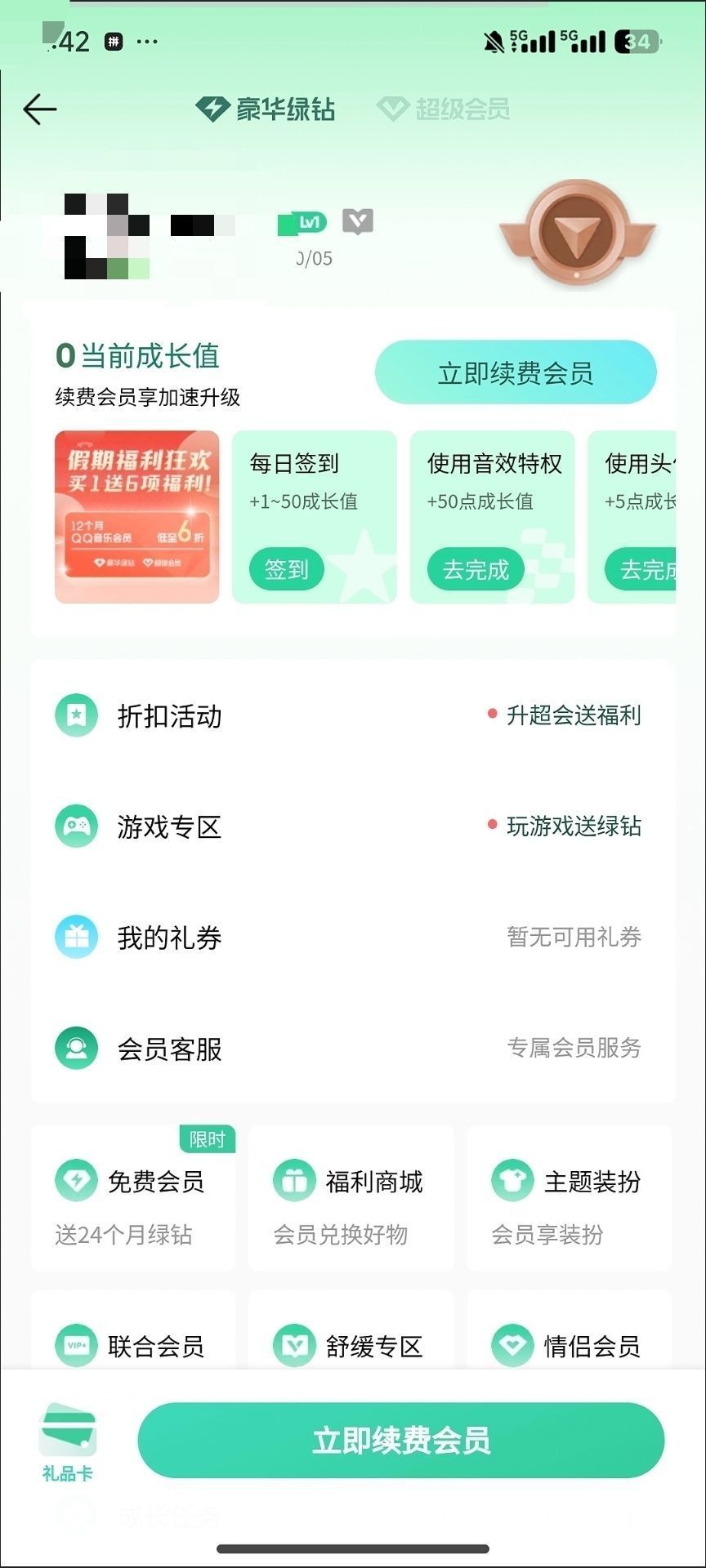The width and height of the screenshot is (706, 1568).
Task: Open 游戏专区 row
Action: coord(353,826)
